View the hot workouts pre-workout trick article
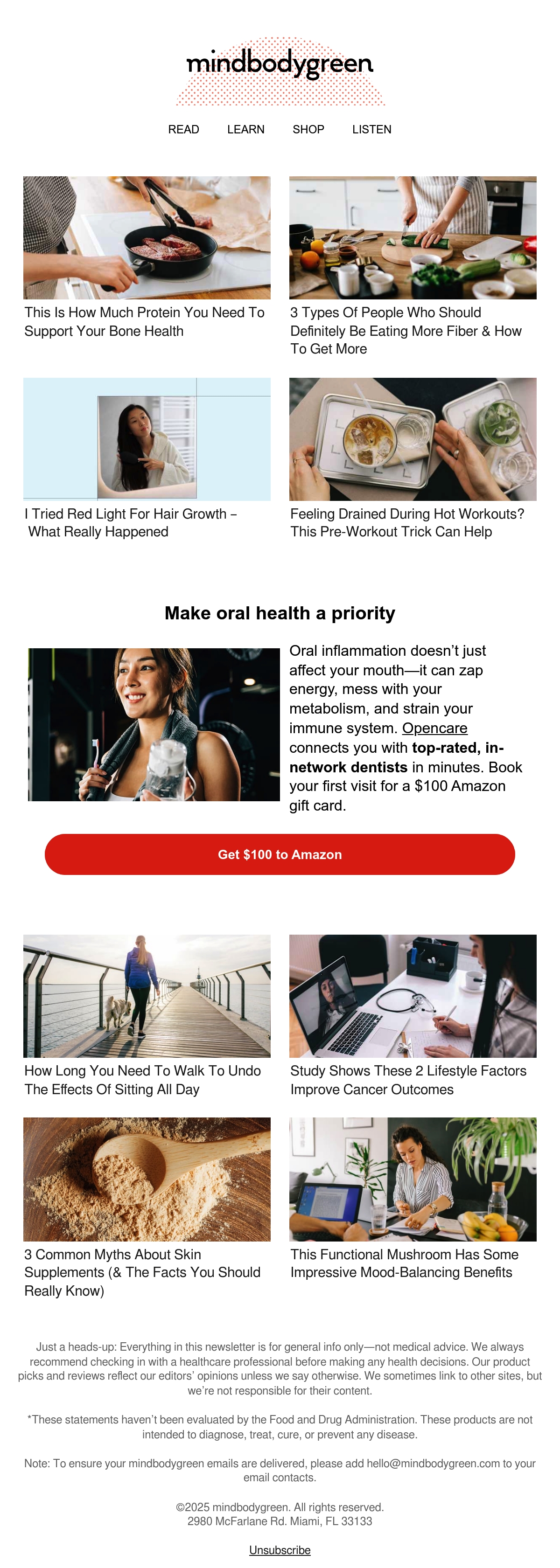Screen dimensions: 560x1568 [x=407, y=523]
